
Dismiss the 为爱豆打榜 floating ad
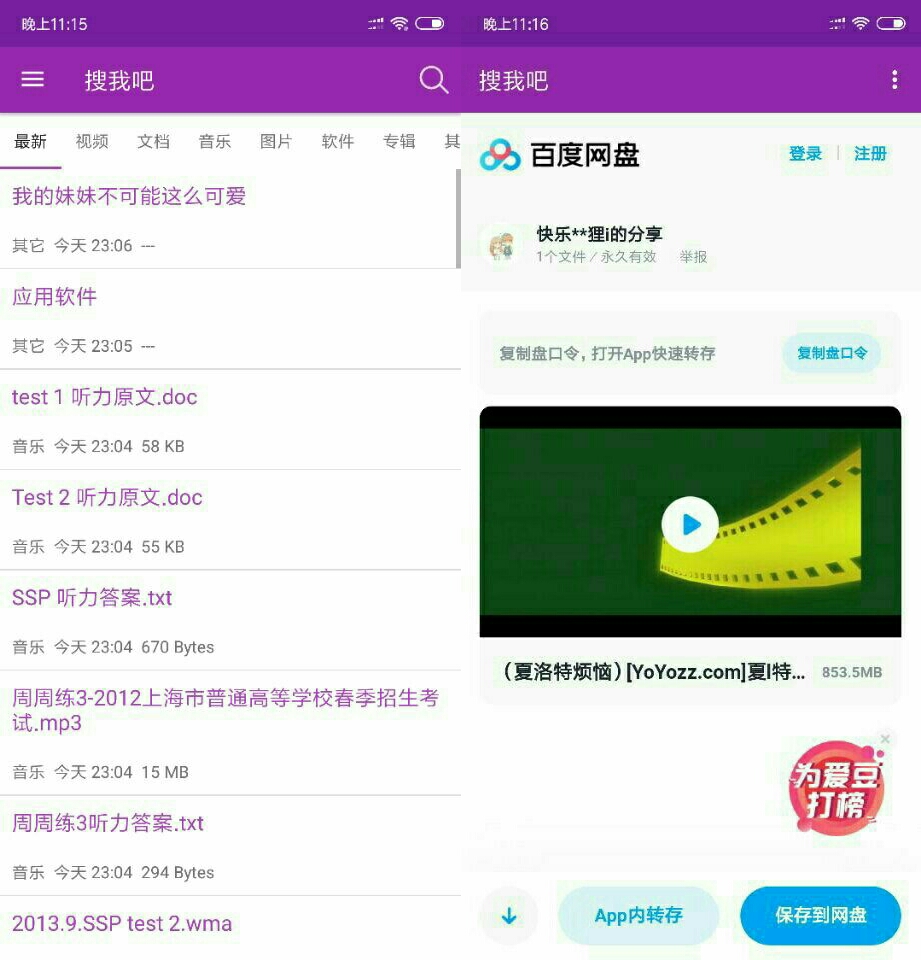(884, 740)
